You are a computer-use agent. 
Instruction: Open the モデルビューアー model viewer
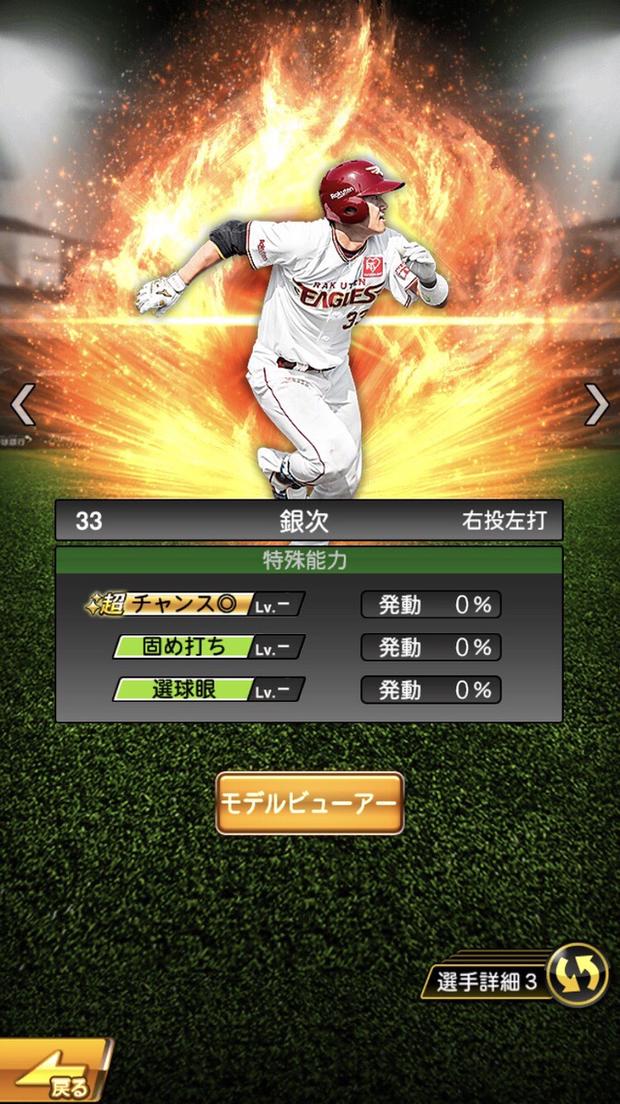pos(309,803)
